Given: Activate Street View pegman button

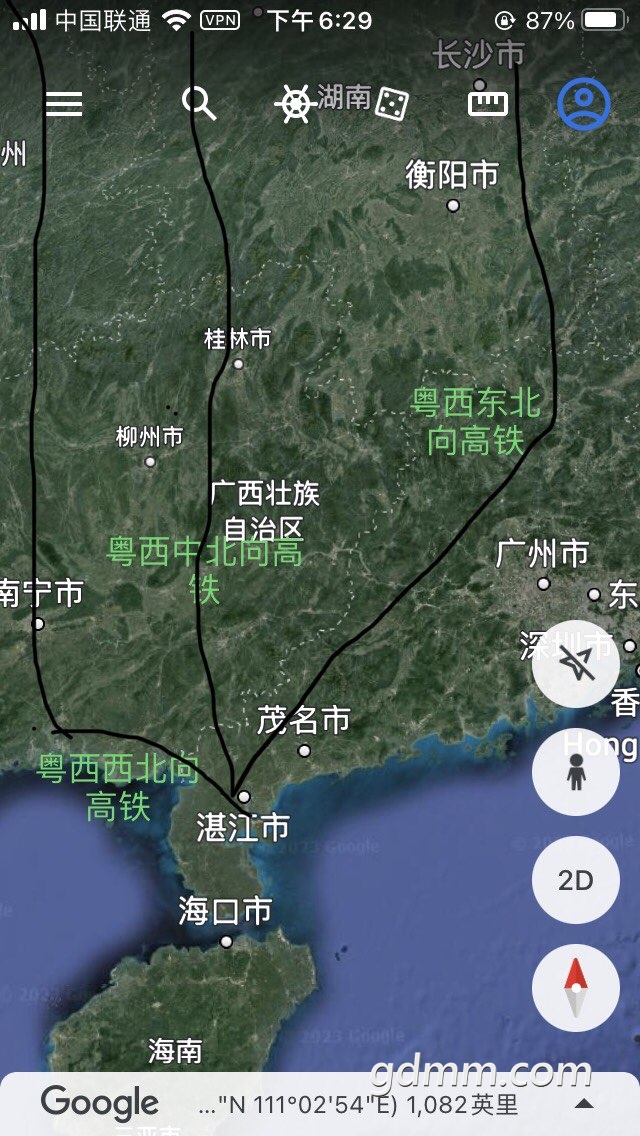Looking at the screenshot, I should point(575,772).
